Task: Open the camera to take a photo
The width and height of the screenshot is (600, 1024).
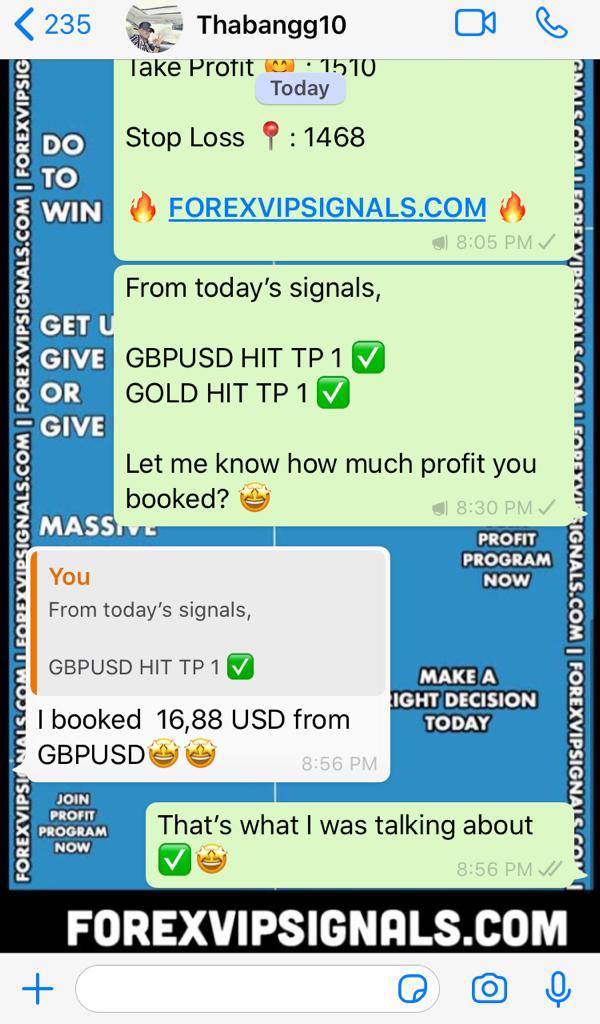Action: [x=489, y=989]
